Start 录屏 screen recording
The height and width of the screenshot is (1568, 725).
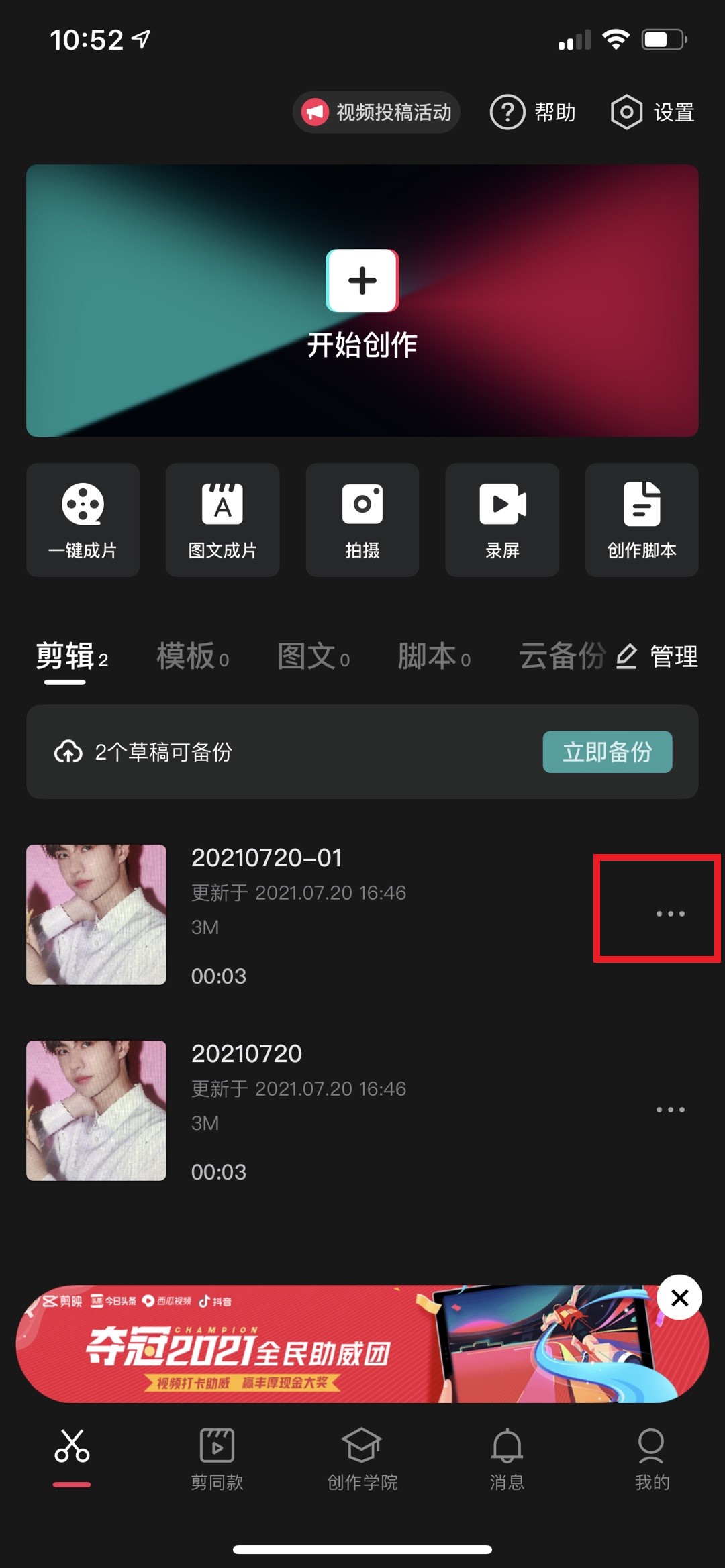[502, 520]
